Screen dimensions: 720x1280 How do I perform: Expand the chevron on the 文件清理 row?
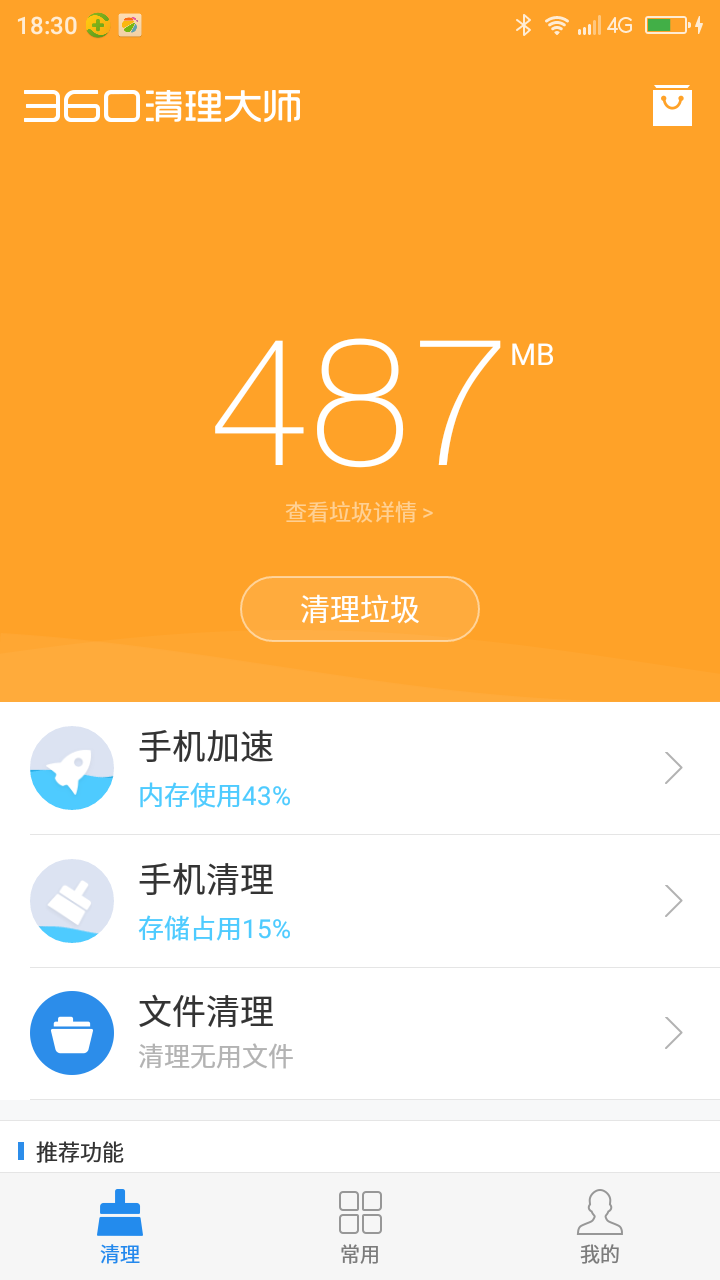tap(672, 1032)
